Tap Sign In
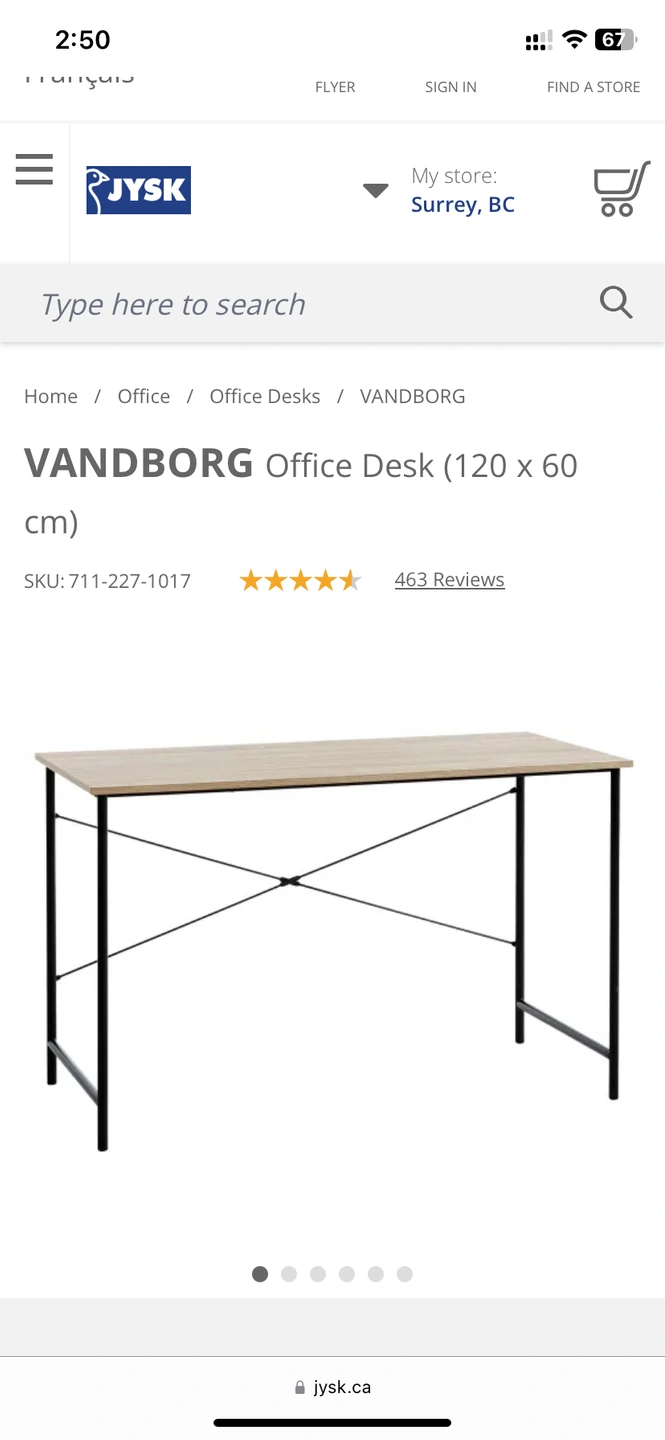665x1440 pixels. (450, 87)
